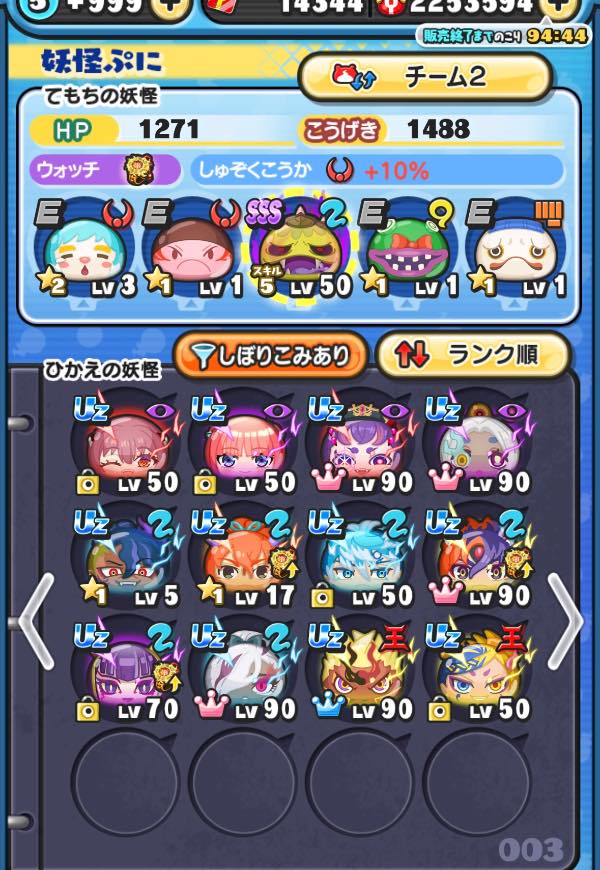This screenshot has height=870, width=600.
Task: Switch team using the チーム2 button
Action: click(x=424, y=76)
